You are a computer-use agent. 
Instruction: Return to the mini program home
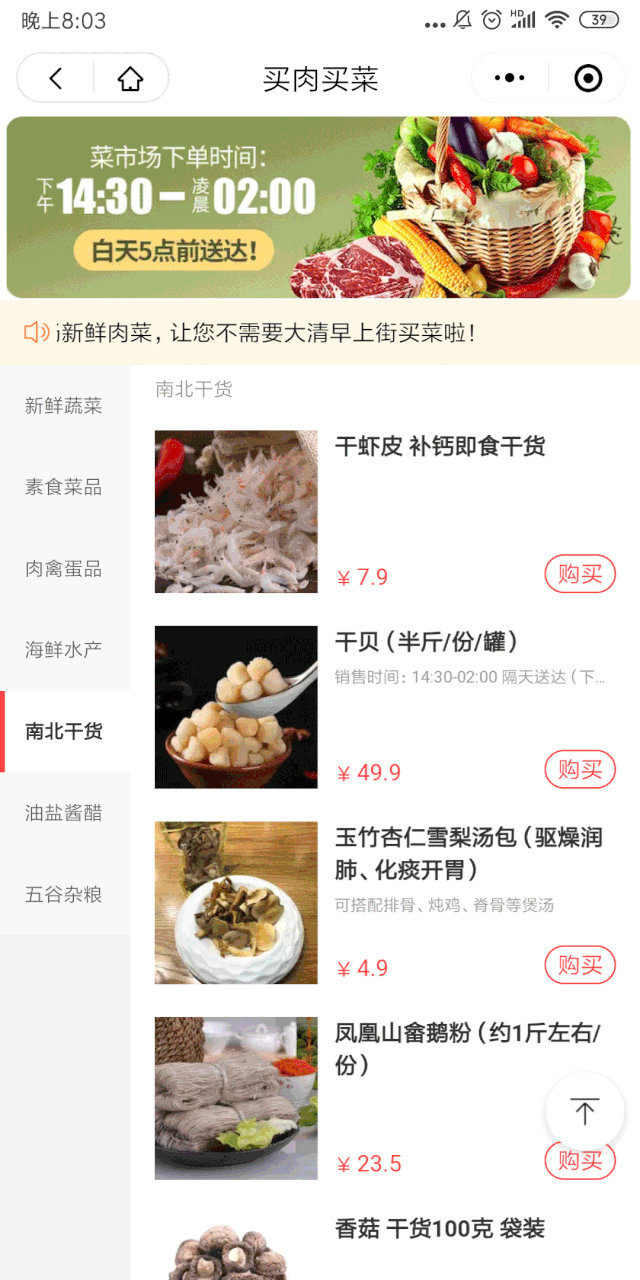pyautogui.click(x=130, y=79)
